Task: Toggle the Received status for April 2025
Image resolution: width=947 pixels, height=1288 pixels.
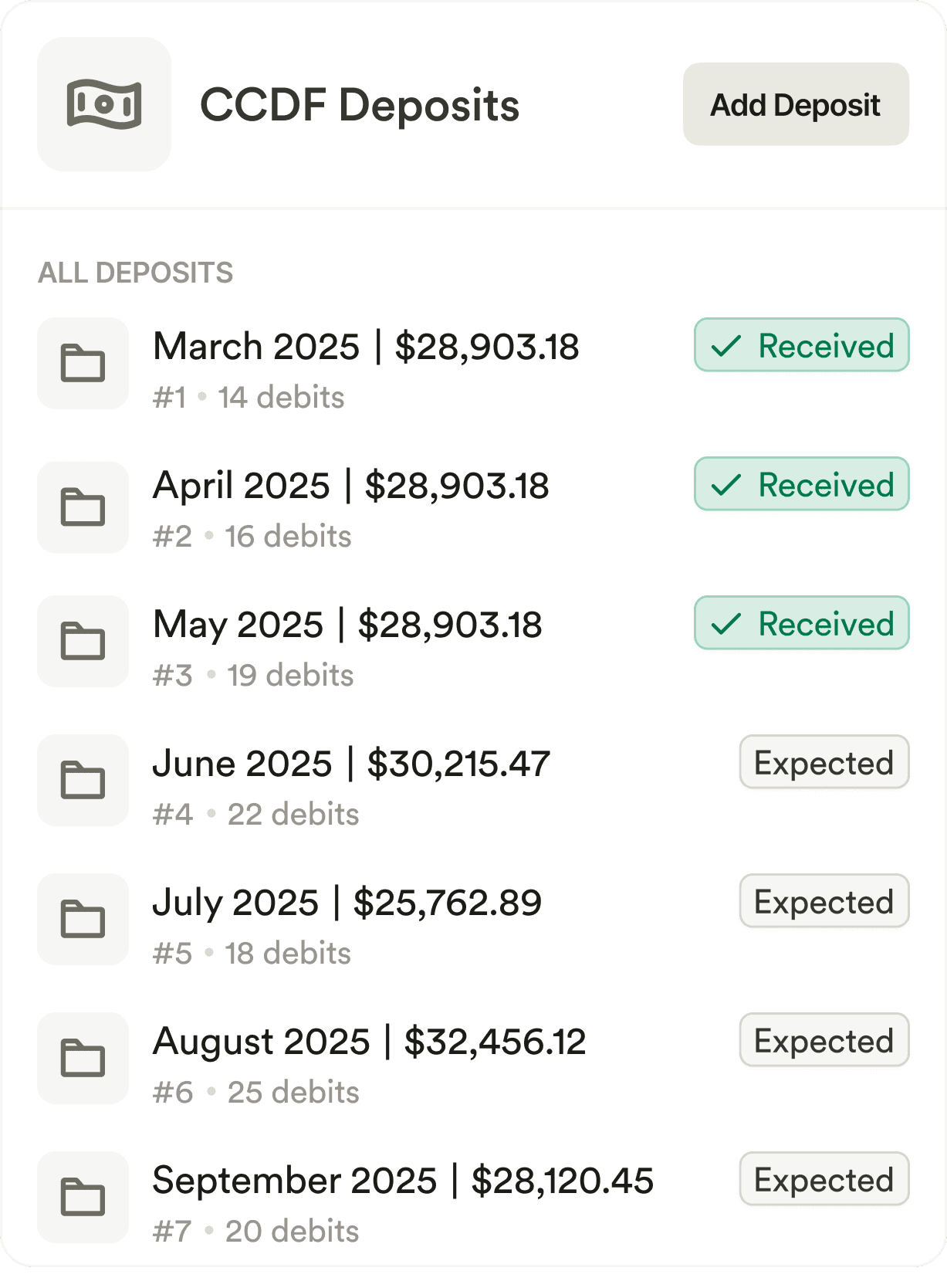Action: 800,484
